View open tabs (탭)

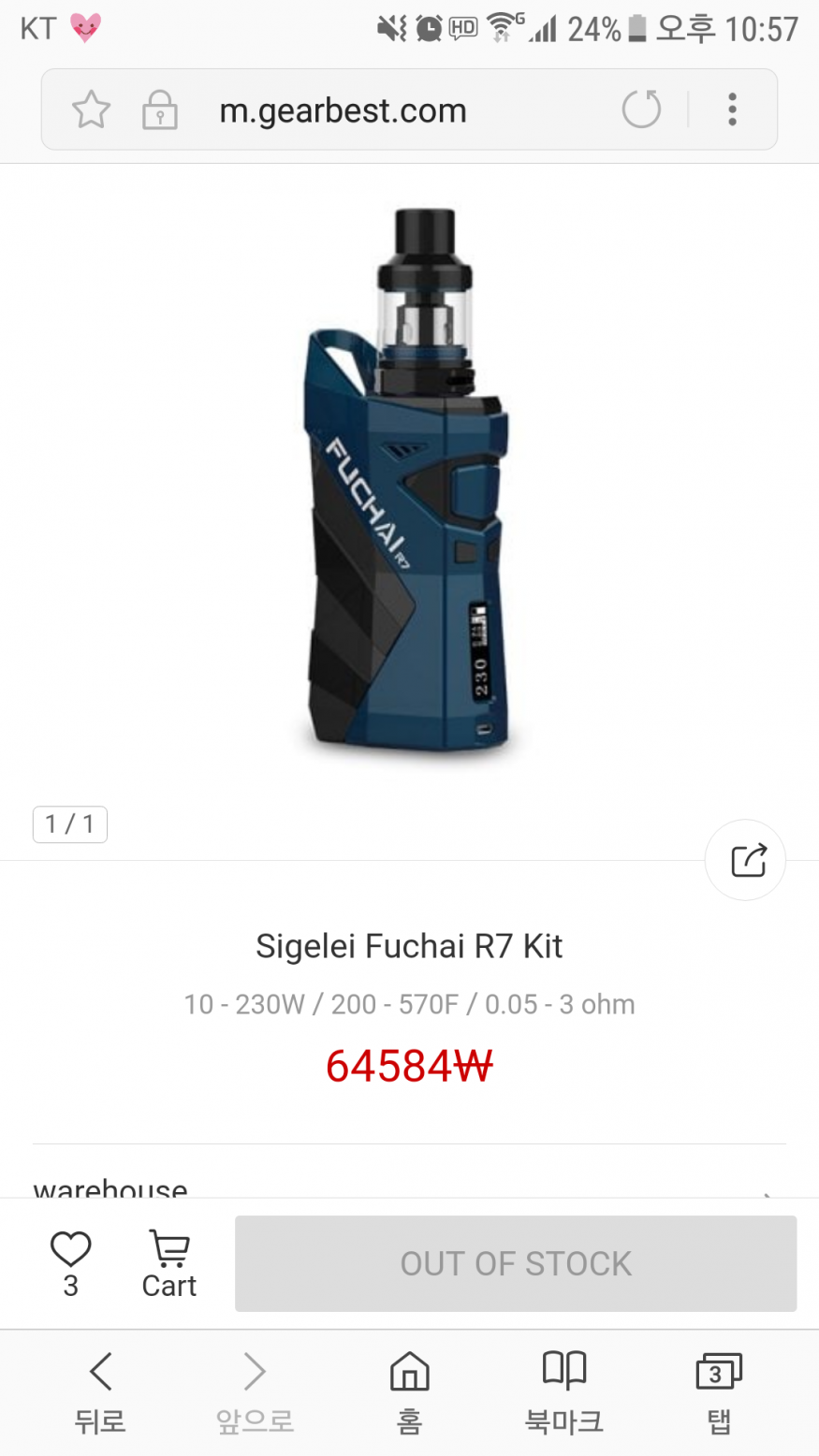[718, 1391]
